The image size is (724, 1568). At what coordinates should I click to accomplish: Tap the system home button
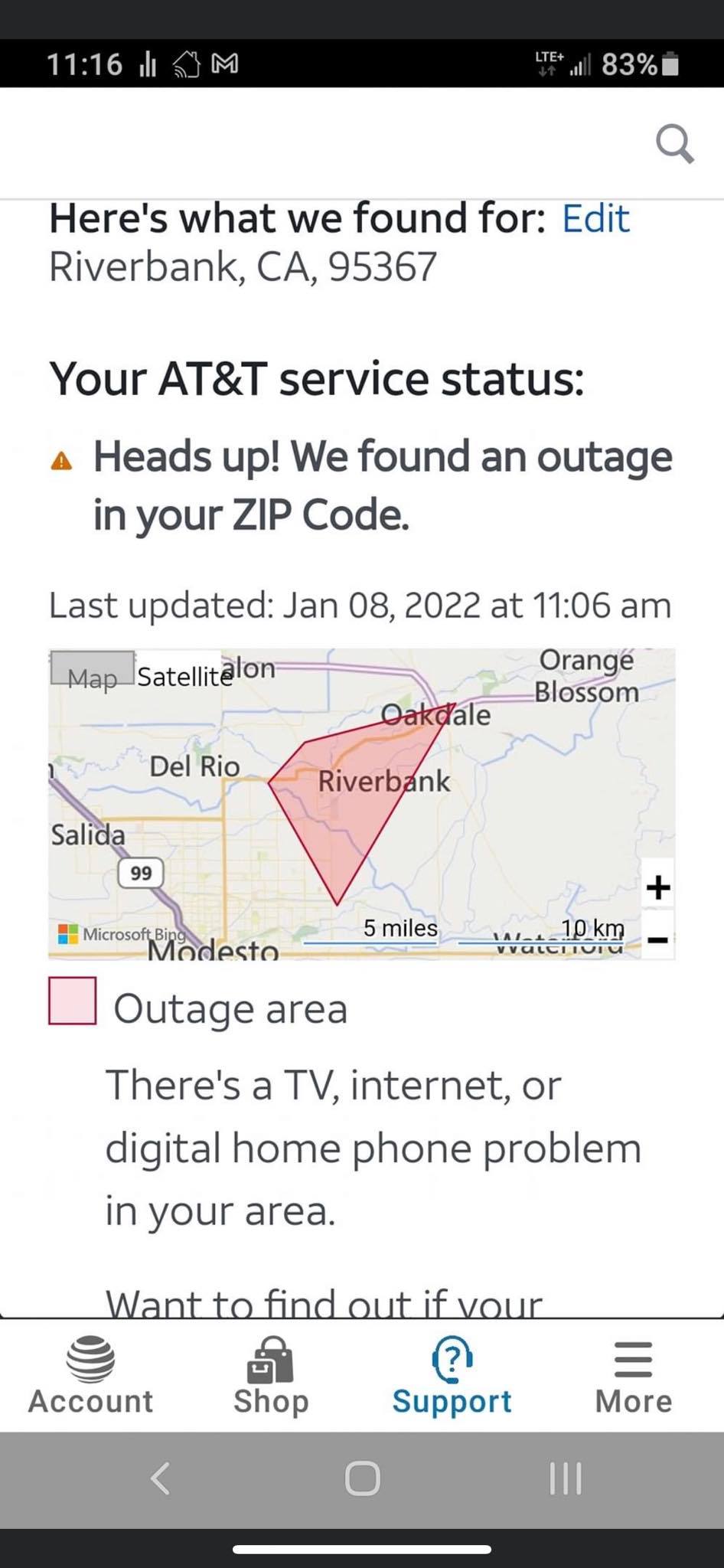(362, 1478)
